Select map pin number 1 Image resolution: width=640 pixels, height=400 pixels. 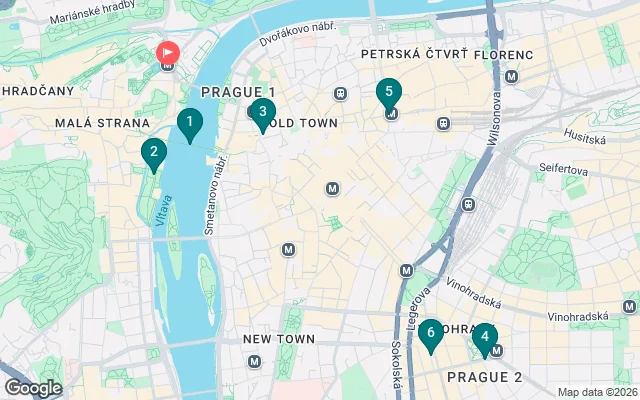point(188,124)
